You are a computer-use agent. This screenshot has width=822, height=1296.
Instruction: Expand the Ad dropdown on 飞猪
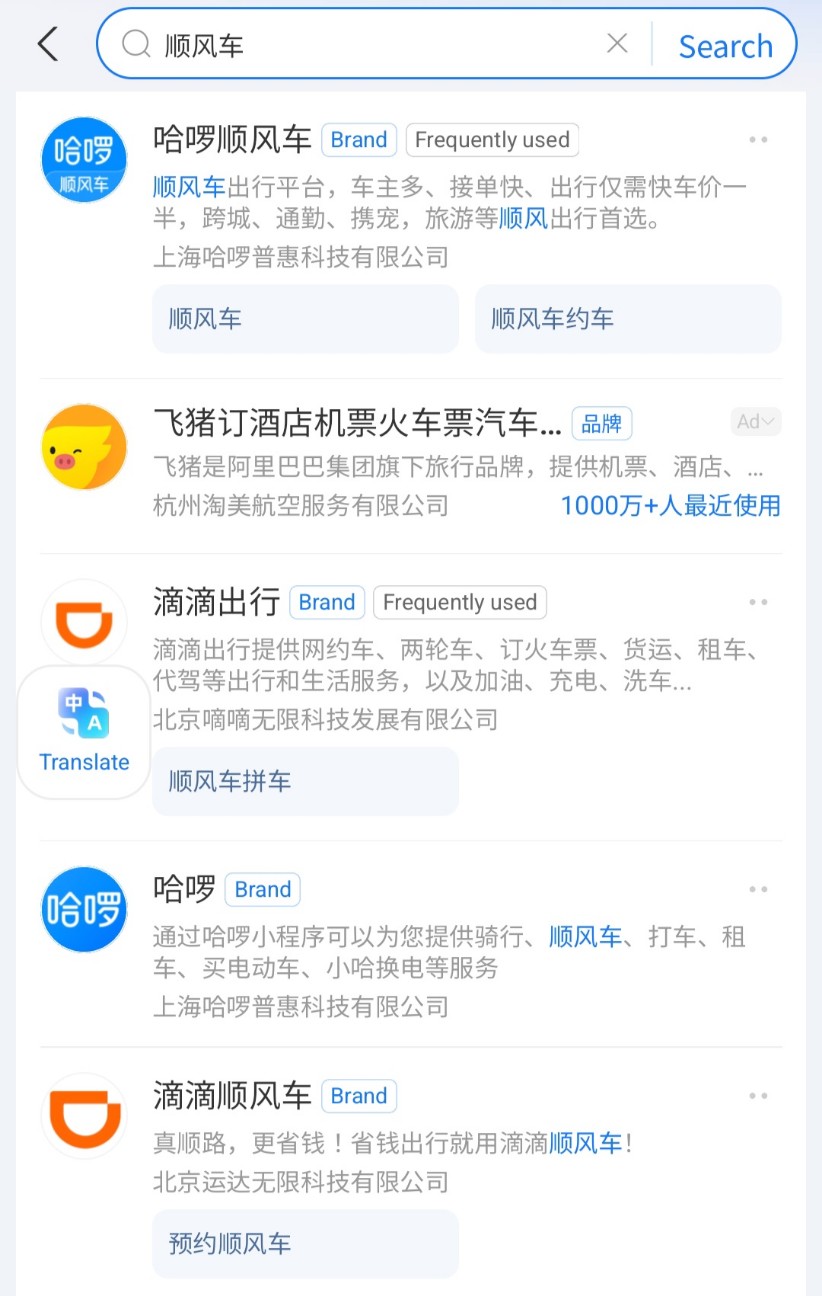pos(755,422)
